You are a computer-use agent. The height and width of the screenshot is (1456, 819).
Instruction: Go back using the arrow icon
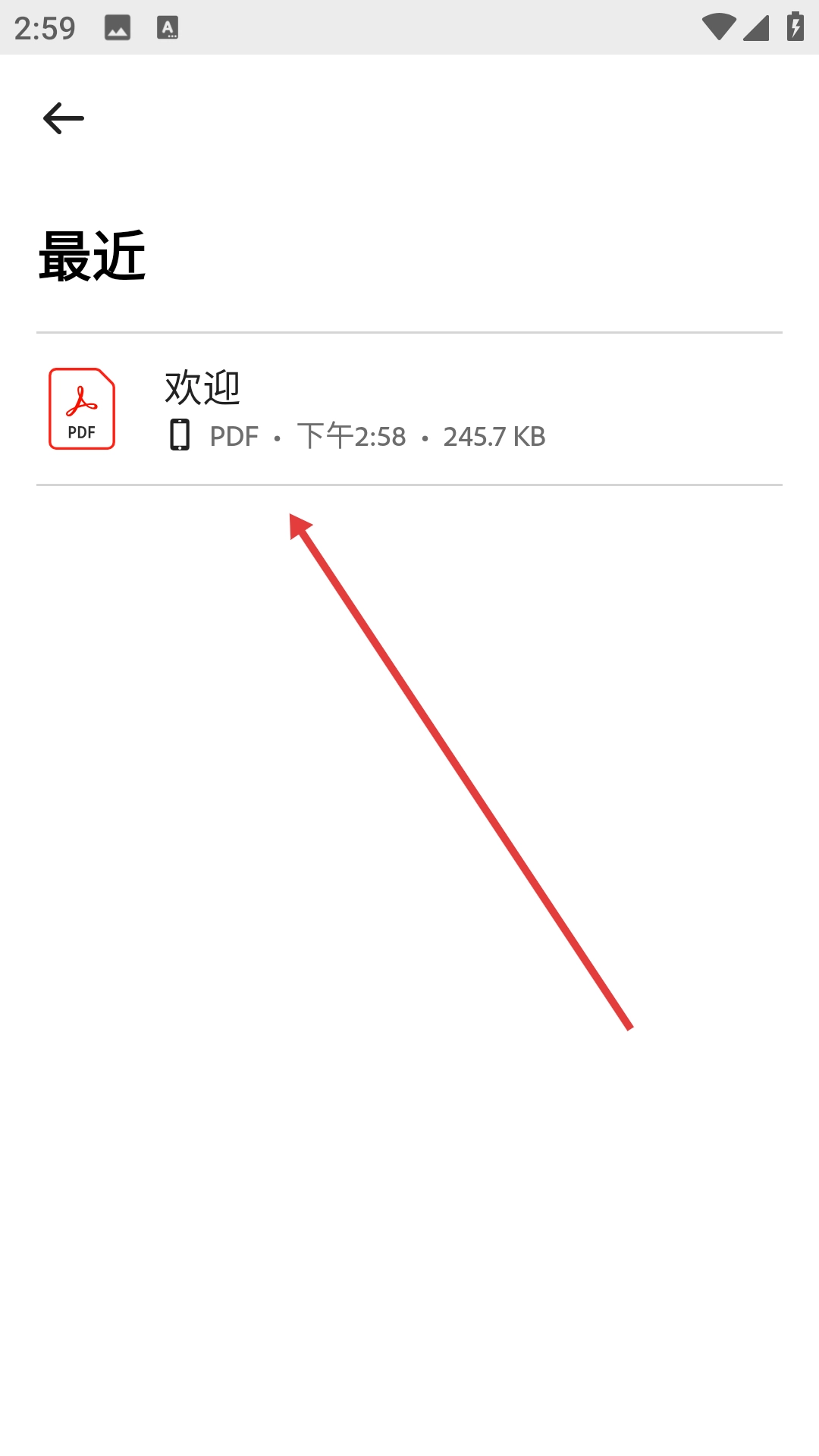coord(64,118)
